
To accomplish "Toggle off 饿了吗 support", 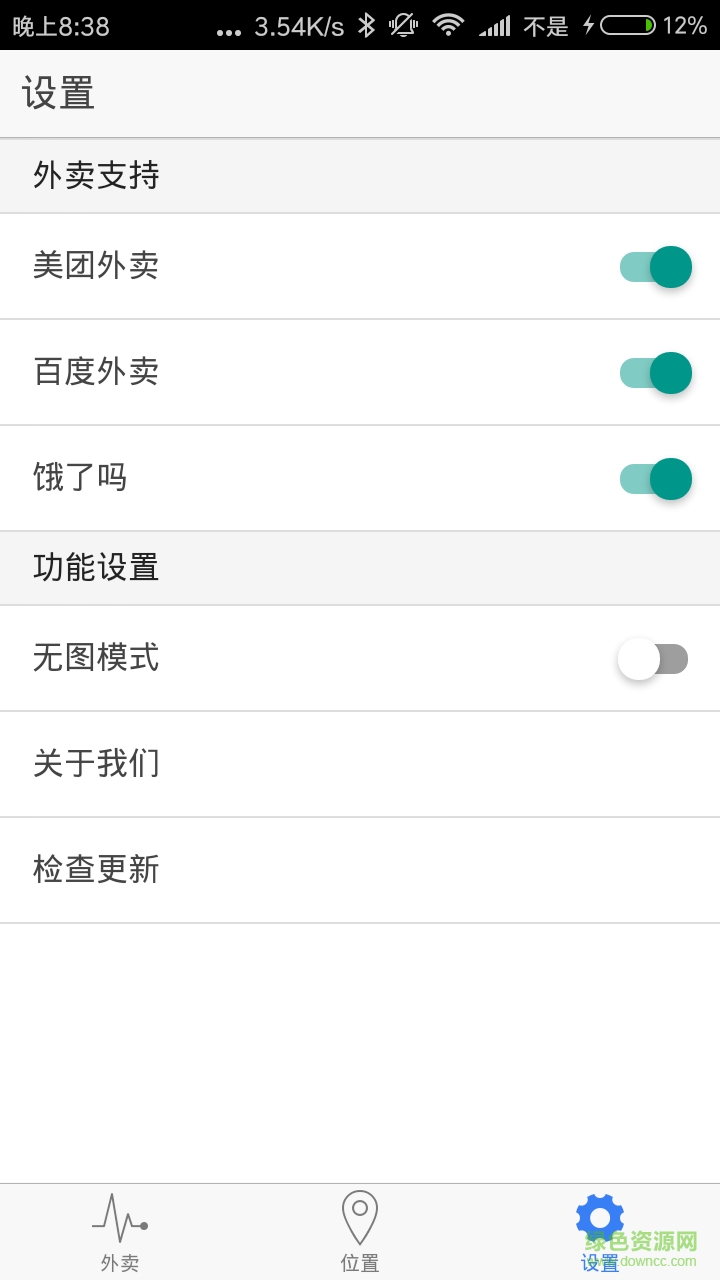I will (655, 478).
